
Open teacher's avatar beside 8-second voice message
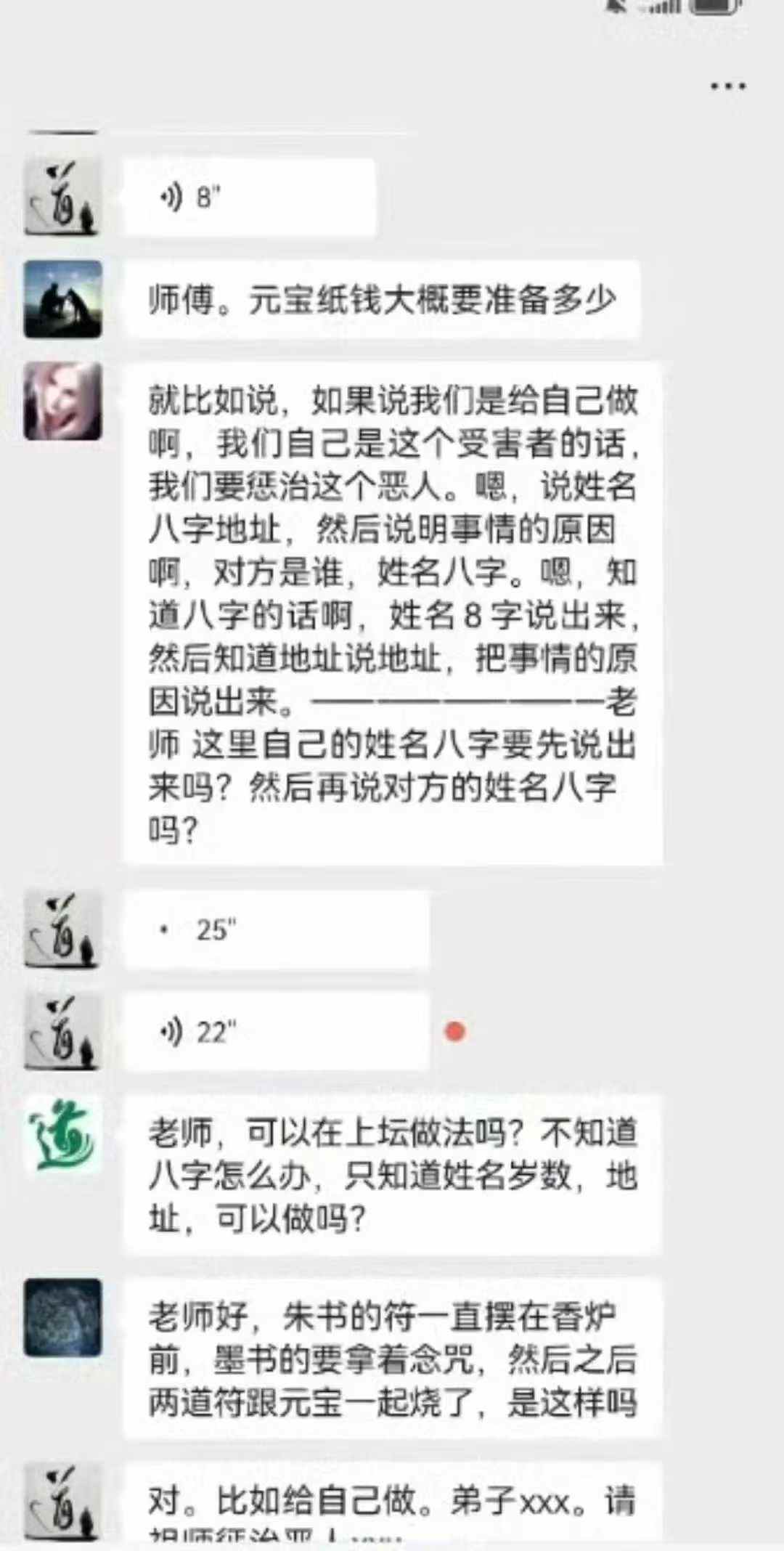(63, 198)
